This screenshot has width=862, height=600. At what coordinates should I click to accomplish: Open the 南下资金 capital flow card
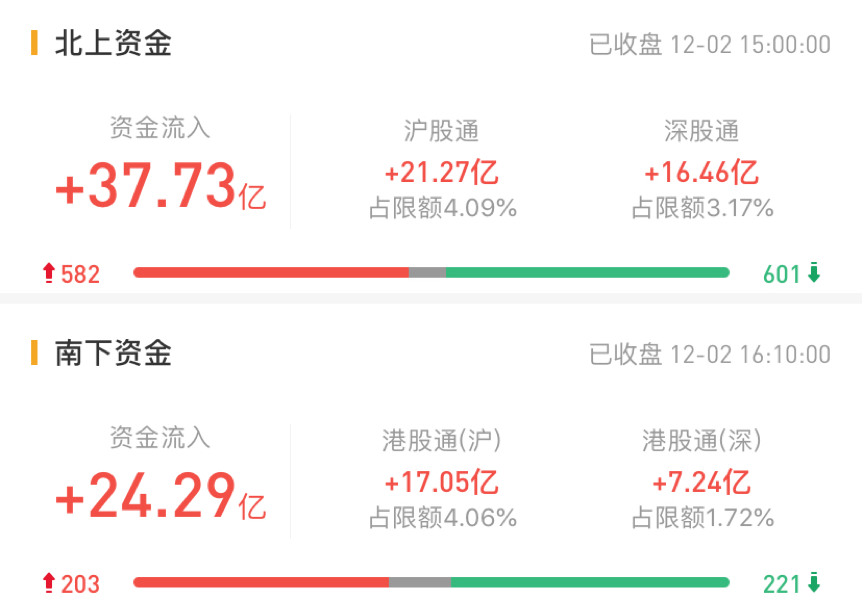[113, 353]
